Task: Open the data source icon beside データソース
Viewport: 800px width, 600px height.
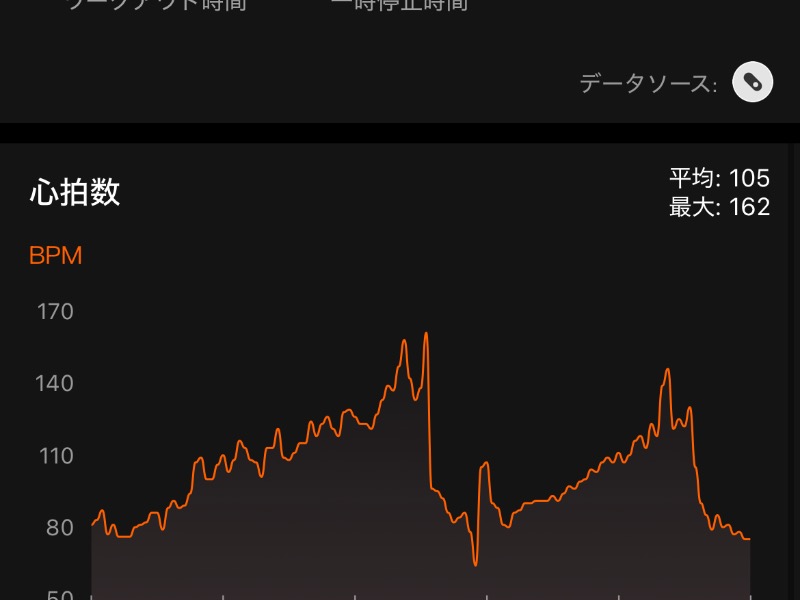Action: [x=752, y=82]
